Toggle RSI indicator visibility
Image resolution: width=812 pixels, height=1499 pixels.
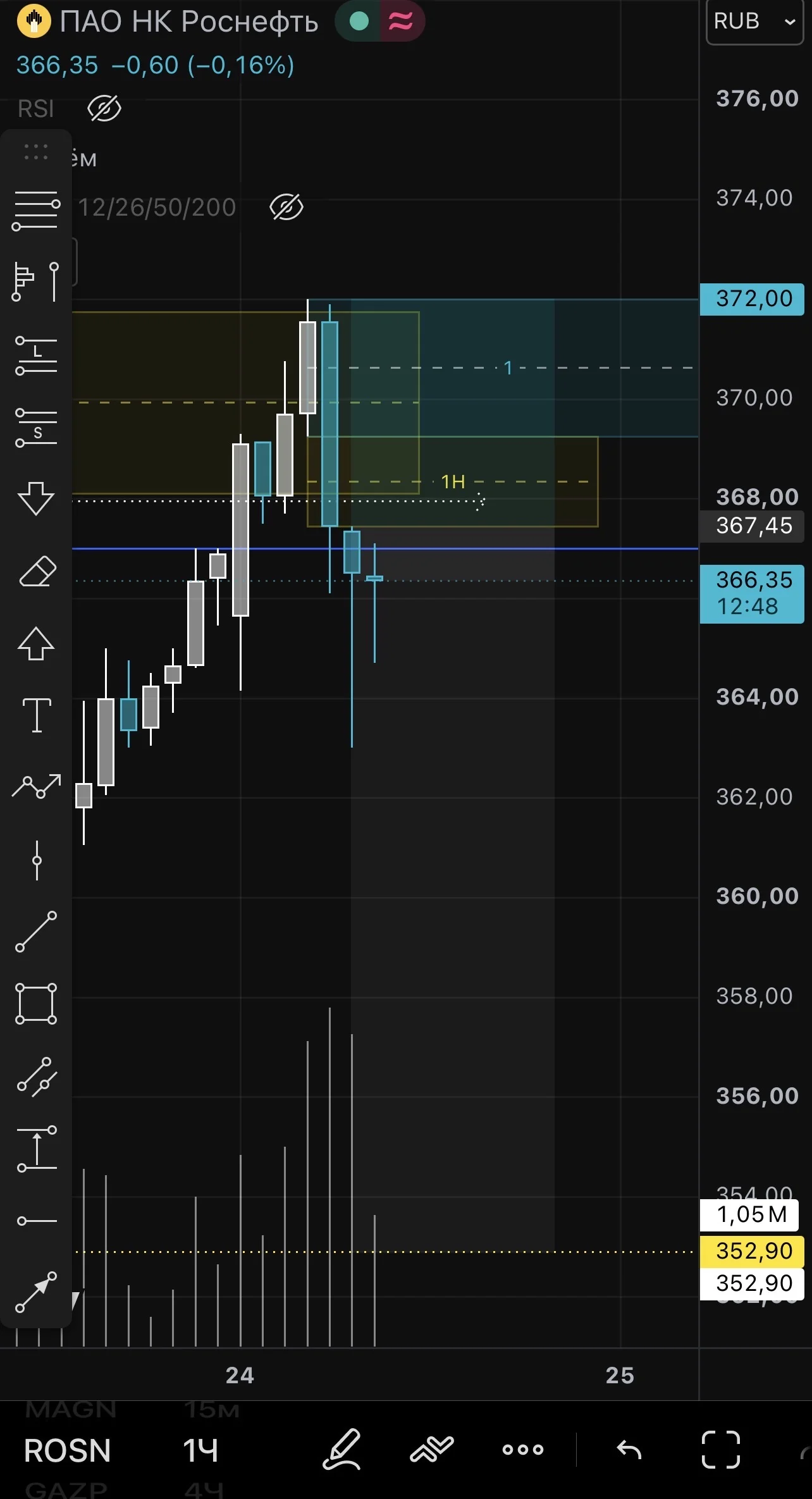[x=104, y=109]
